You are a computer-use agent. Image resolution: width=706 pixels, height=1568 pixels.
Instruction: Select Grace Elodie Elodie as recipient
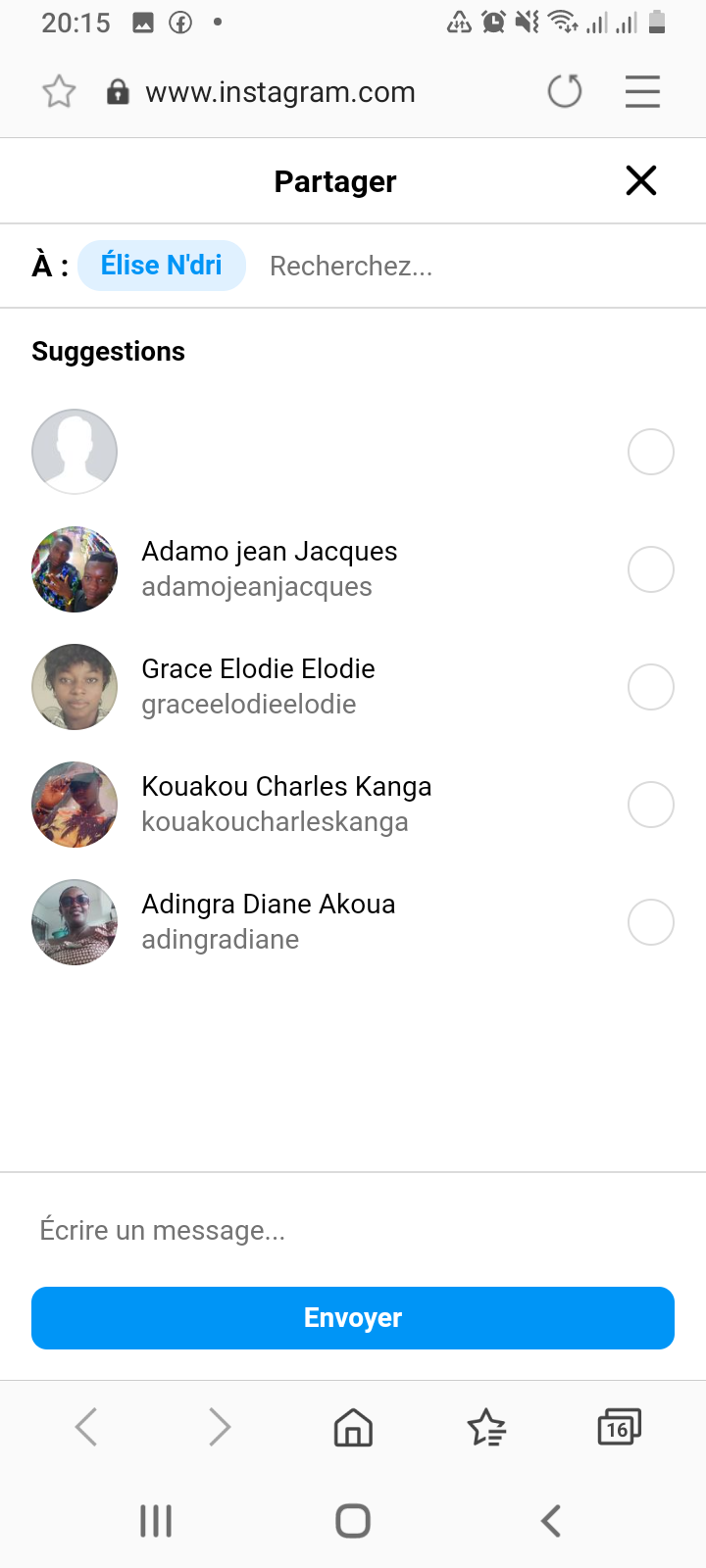point(650,687)
